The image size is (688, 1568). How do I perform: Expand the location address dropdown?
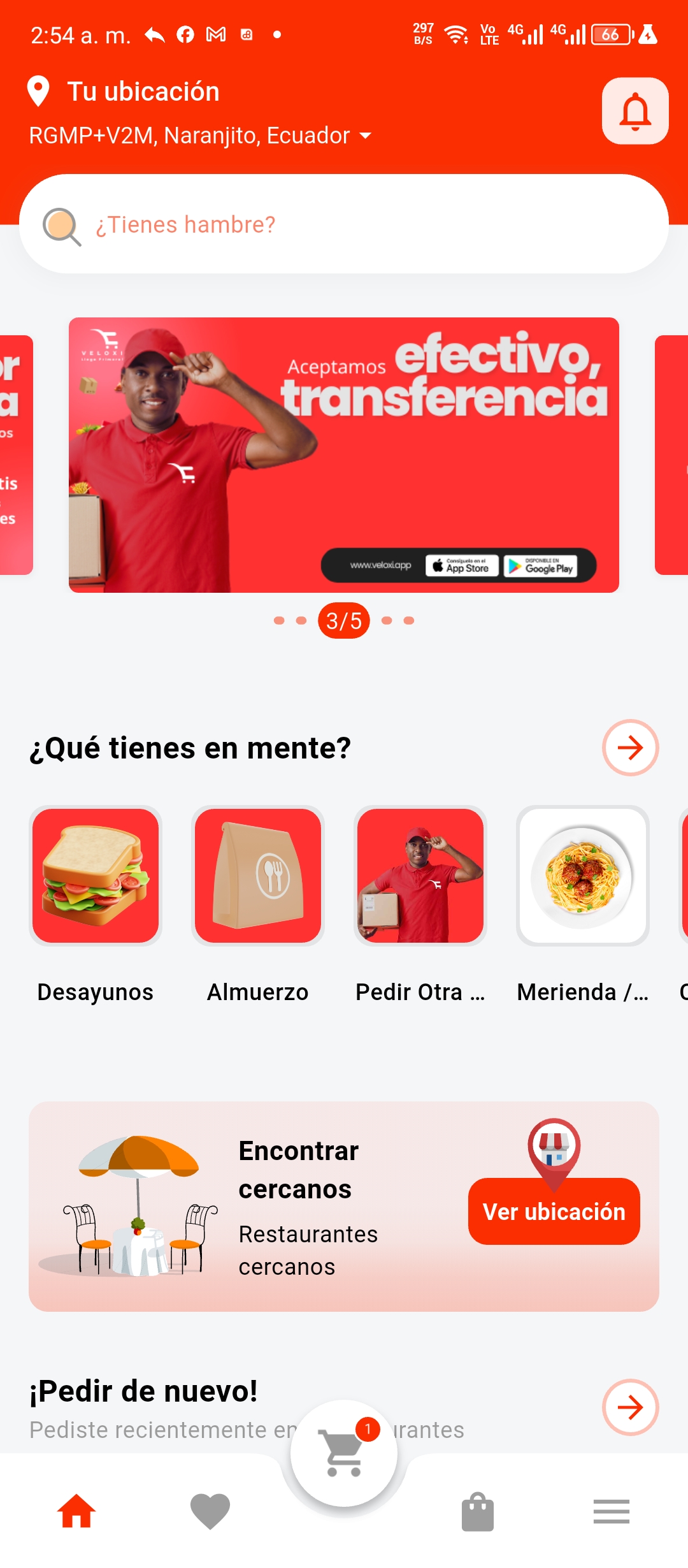click(x=364, y=136)
